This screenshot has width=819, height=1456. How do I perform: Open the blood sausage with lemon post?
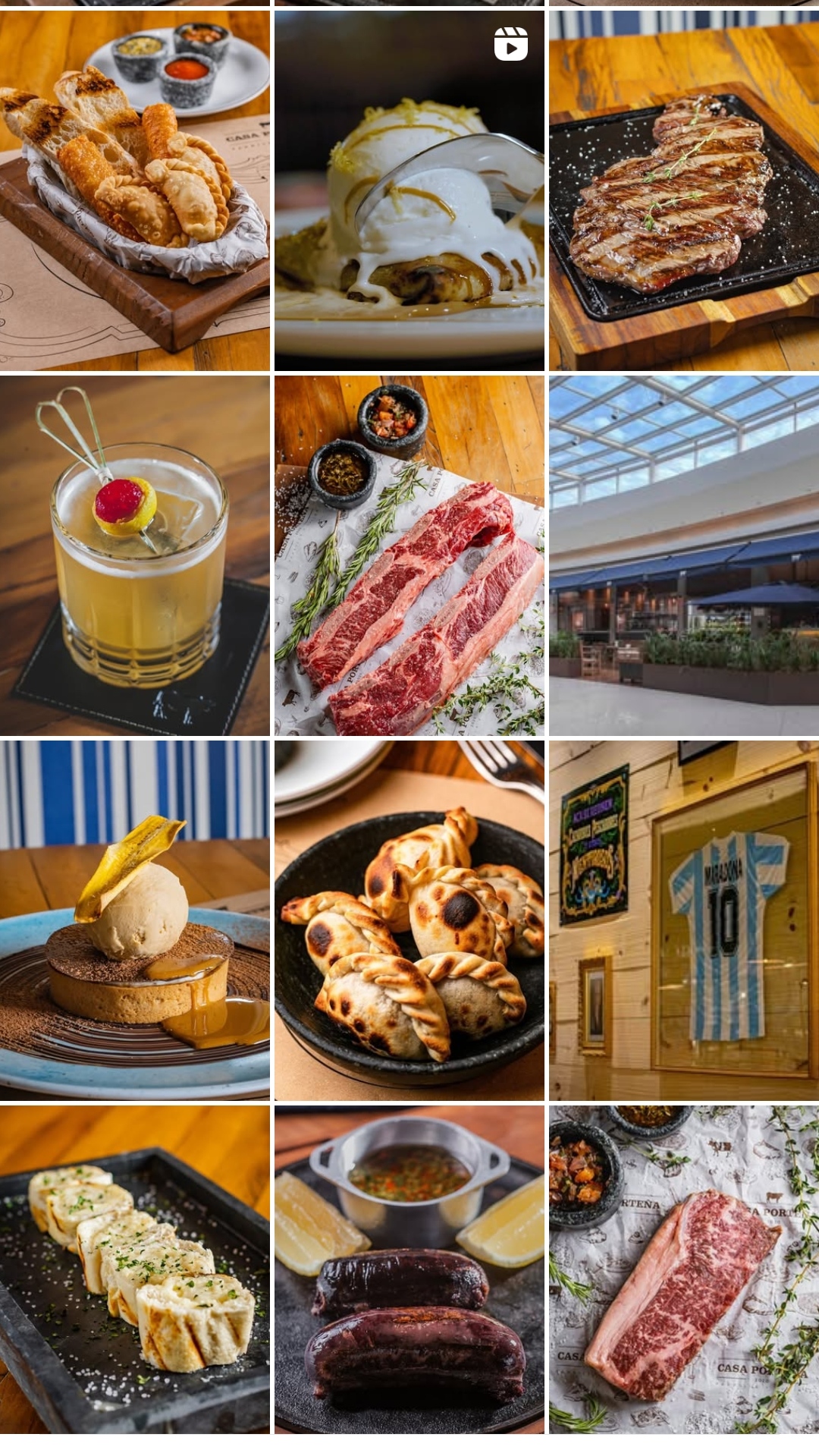pyautogui.click(x=409, y=1269)
